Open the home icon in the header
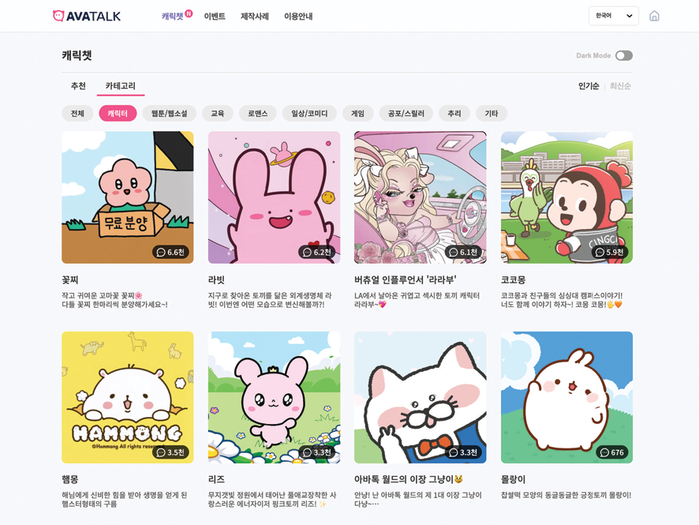Screen dimensions: 699x525 (654, 16)
